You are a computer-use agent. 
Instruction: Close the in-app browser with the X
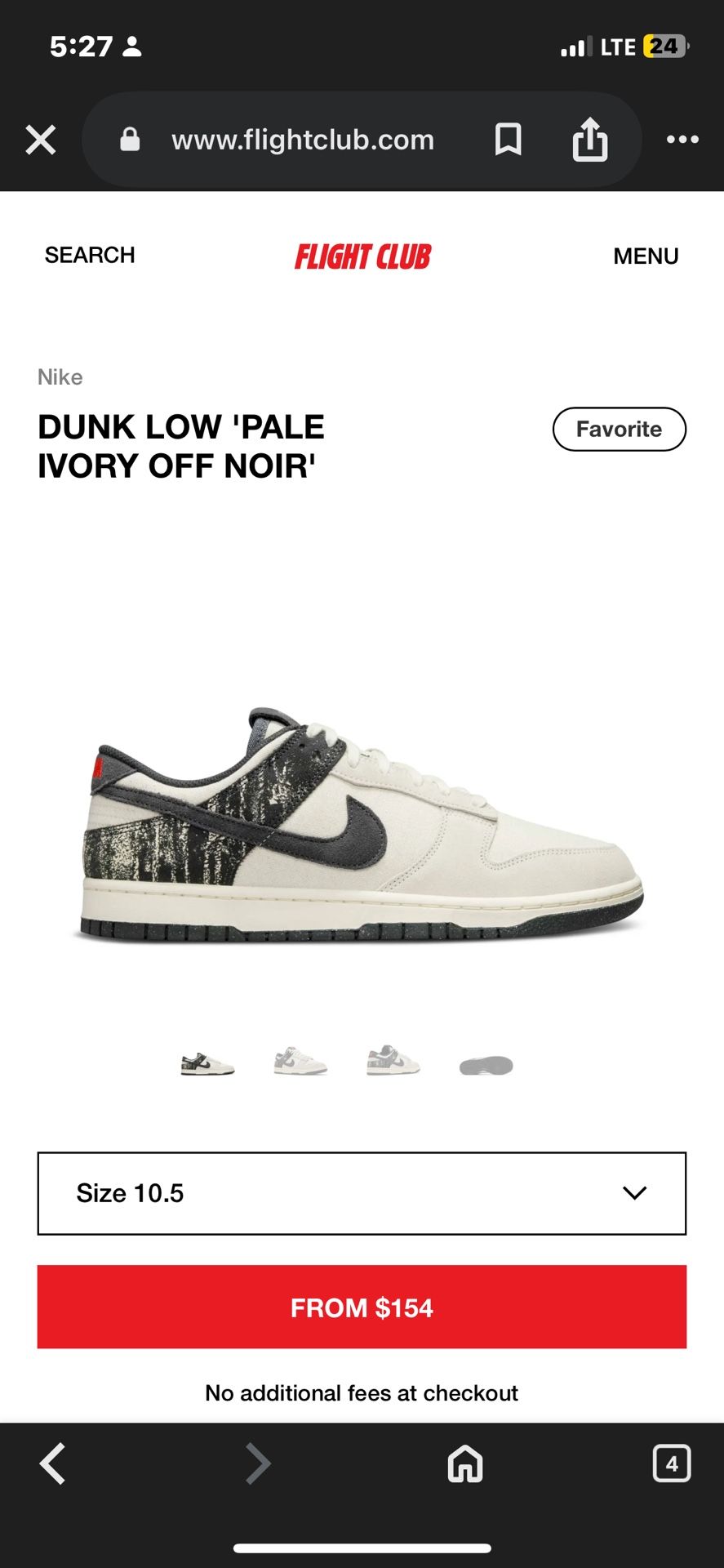(x=40, y=140)
